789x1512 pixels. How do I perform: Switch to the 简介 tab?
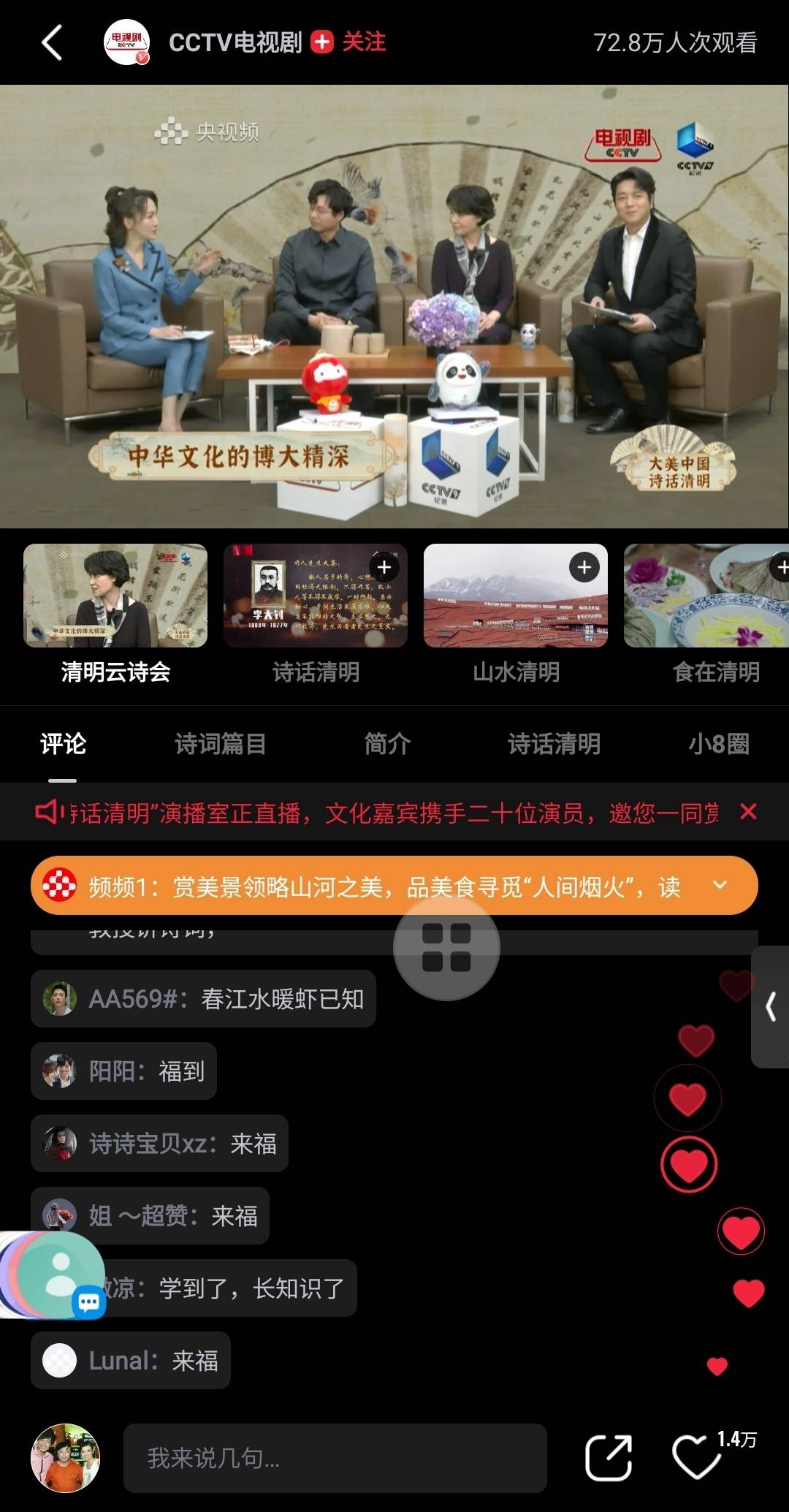pos(387,744)
